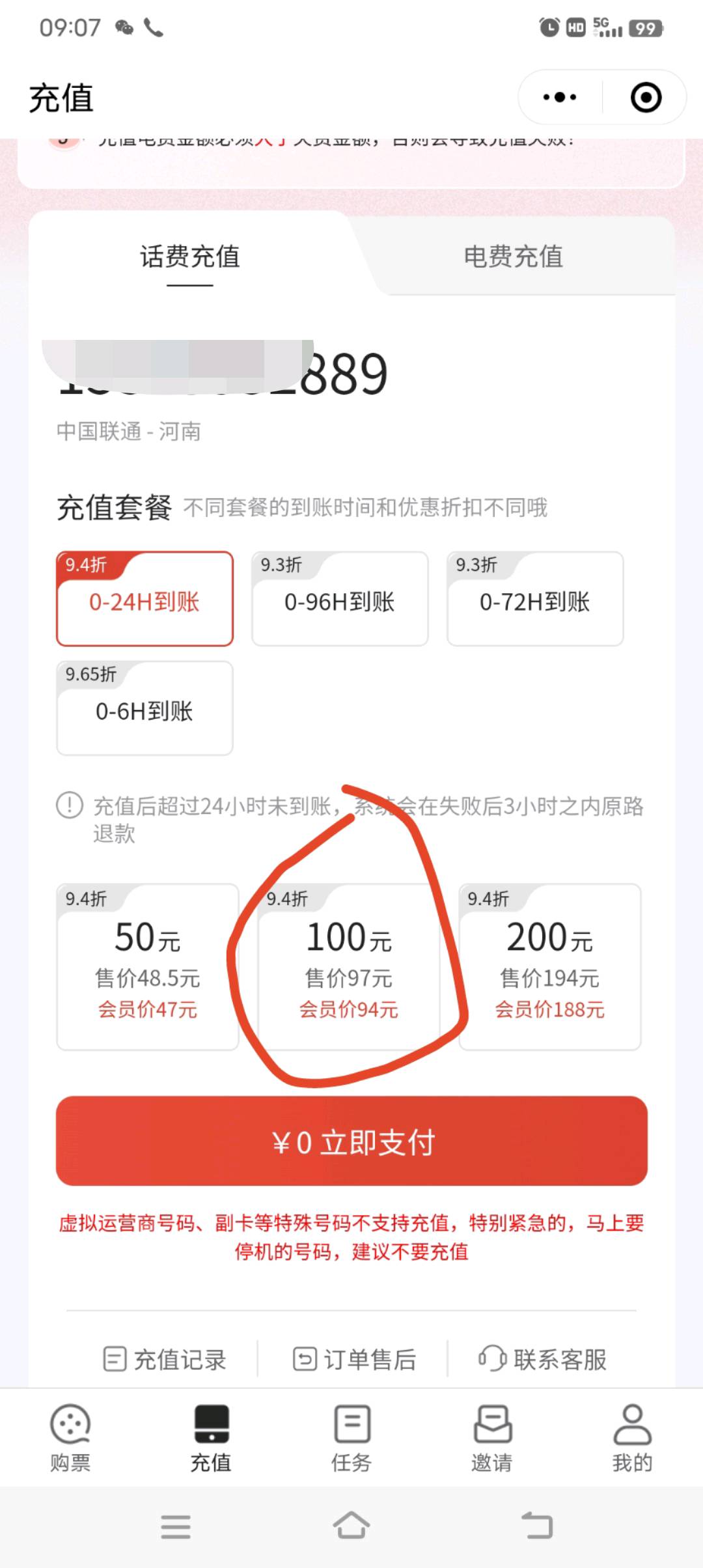Pick the 0-6H到账 package
The height and width of the screenshot is (1568, 703).
[x=145, y=708]
